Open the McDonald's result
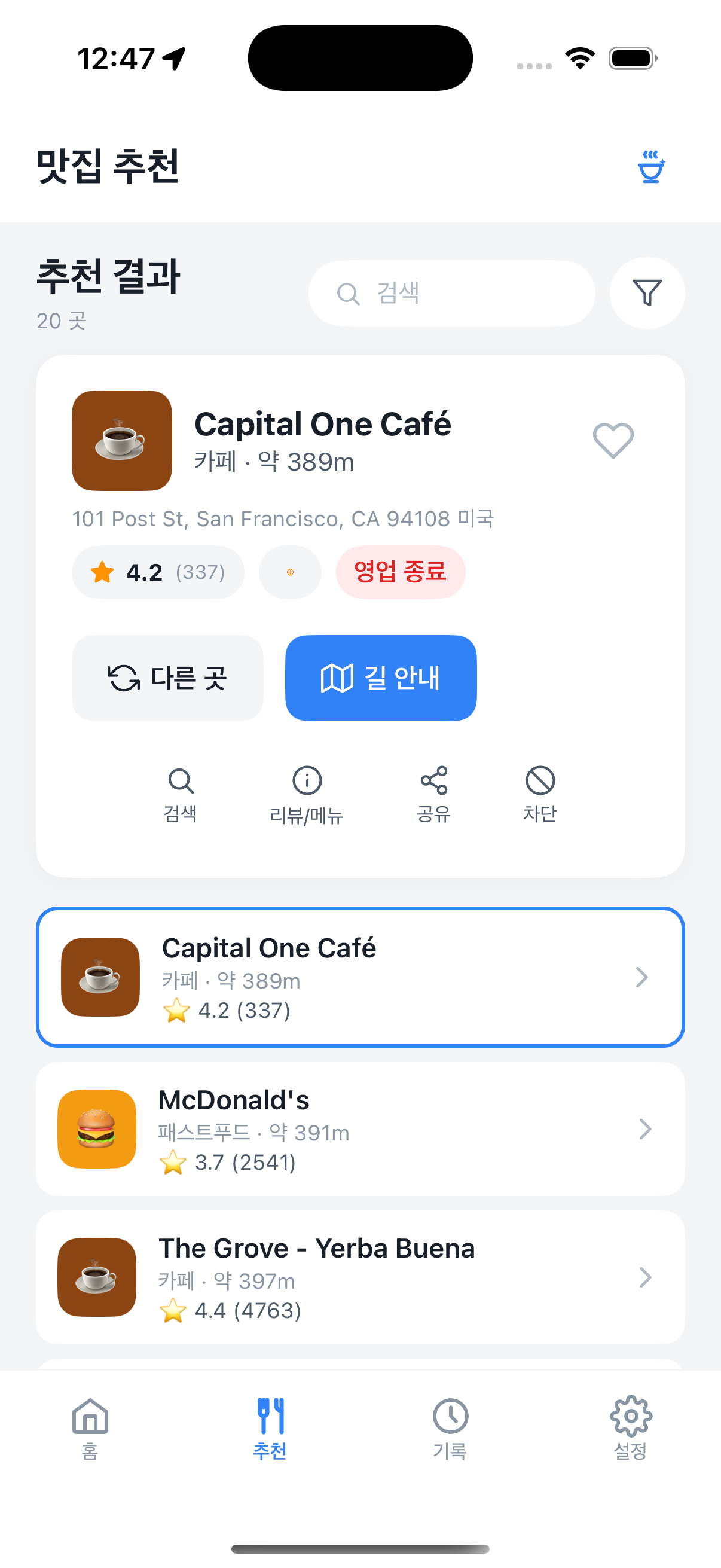721x1568 pixels. coord(360,1128)
